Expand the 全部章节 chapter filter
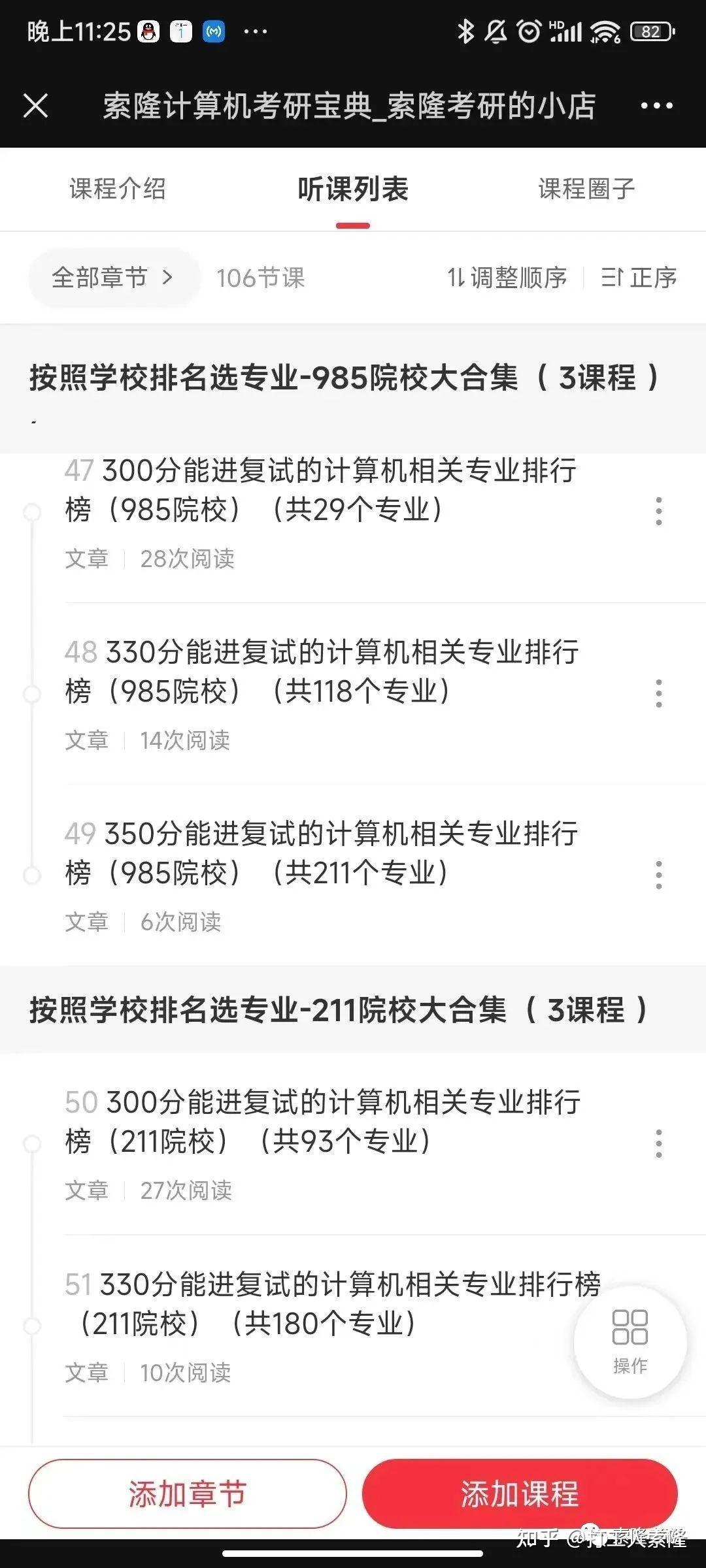The width and height of the screenshot is (706, 1568). pos(113,278)
